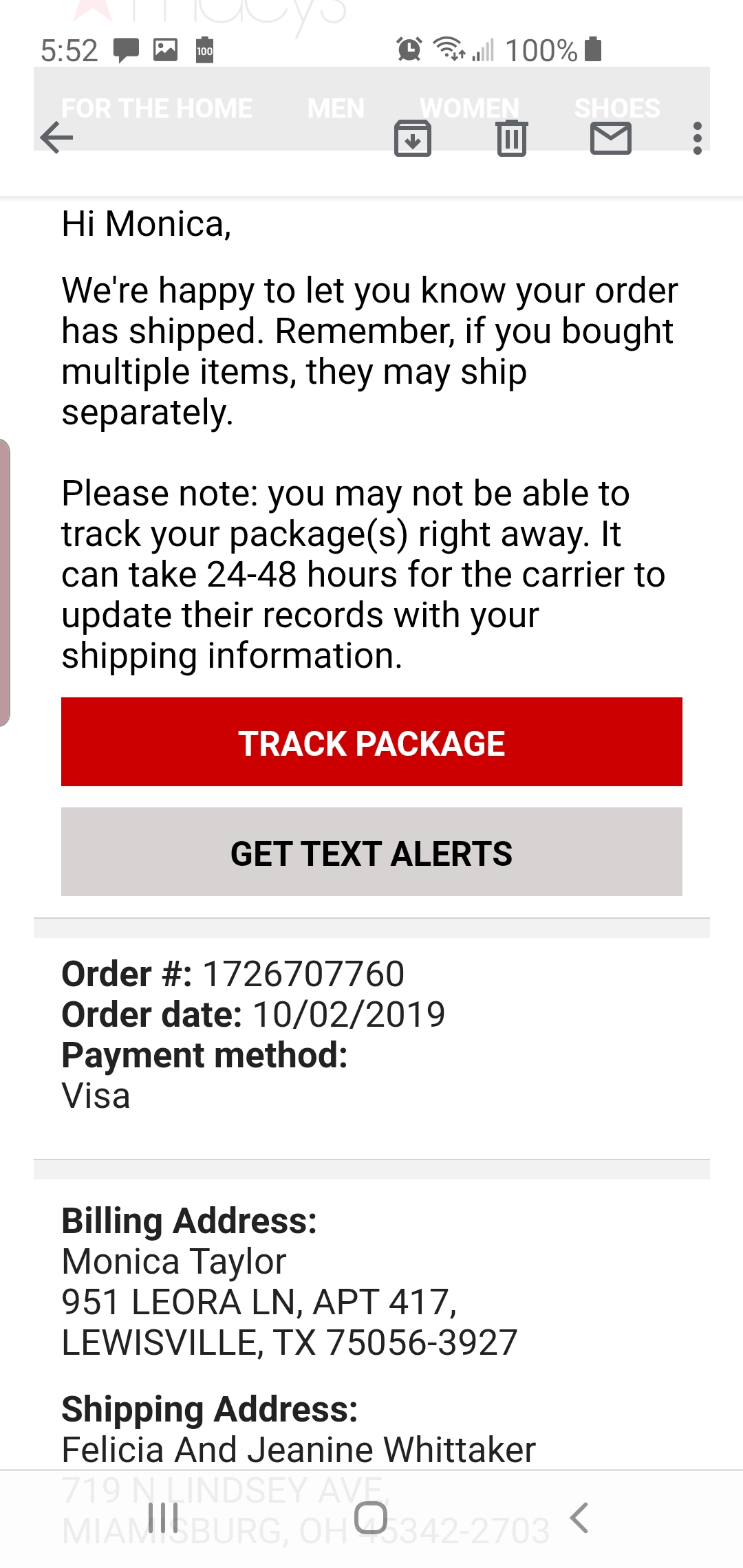Open the FOR THE HOME link
Screen dimensions: 743x1568
tap(157, 108)
